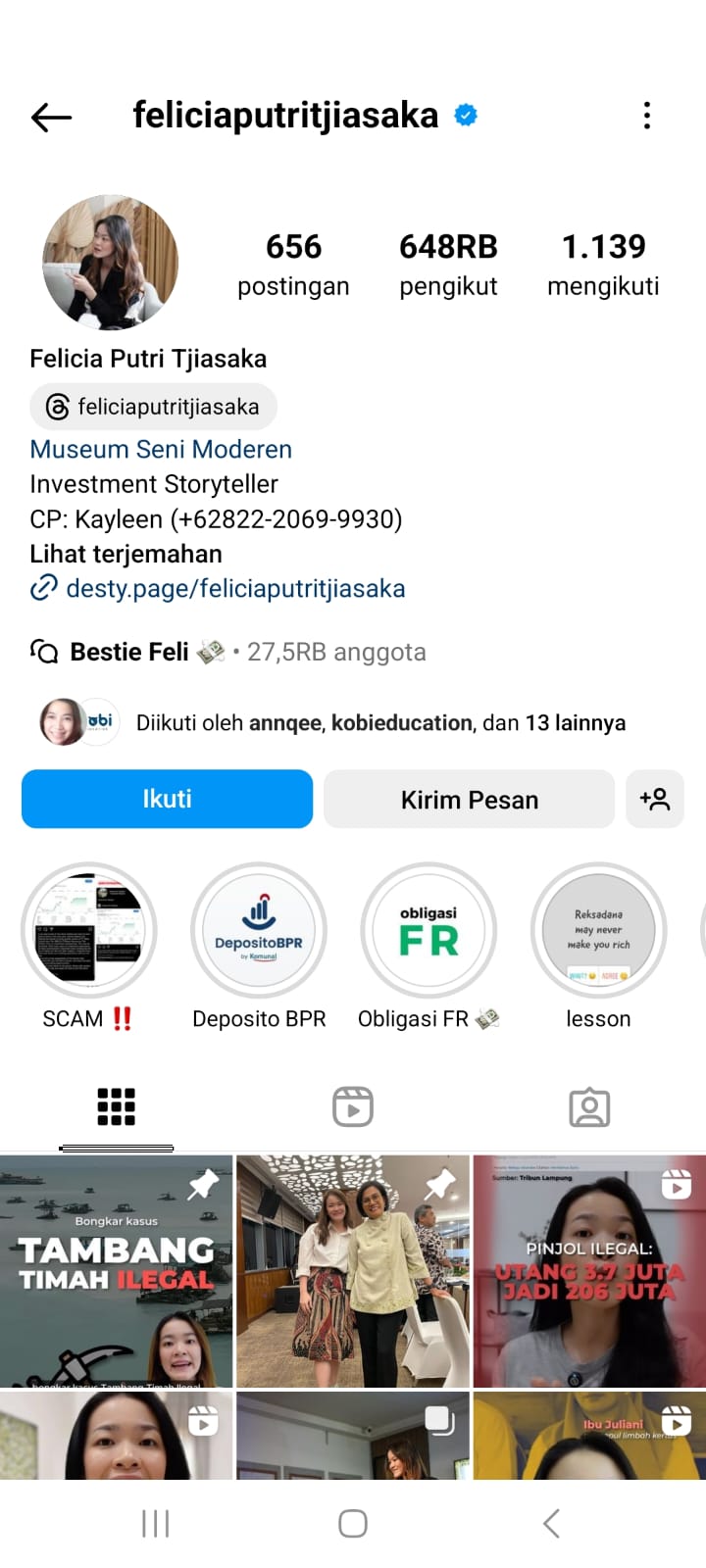The height and width of the screenshot is (1568, 706).
Task: Open the feliciaputritjiasaka Threads chip
Action: pyautogui.click(x=154, y=407)
